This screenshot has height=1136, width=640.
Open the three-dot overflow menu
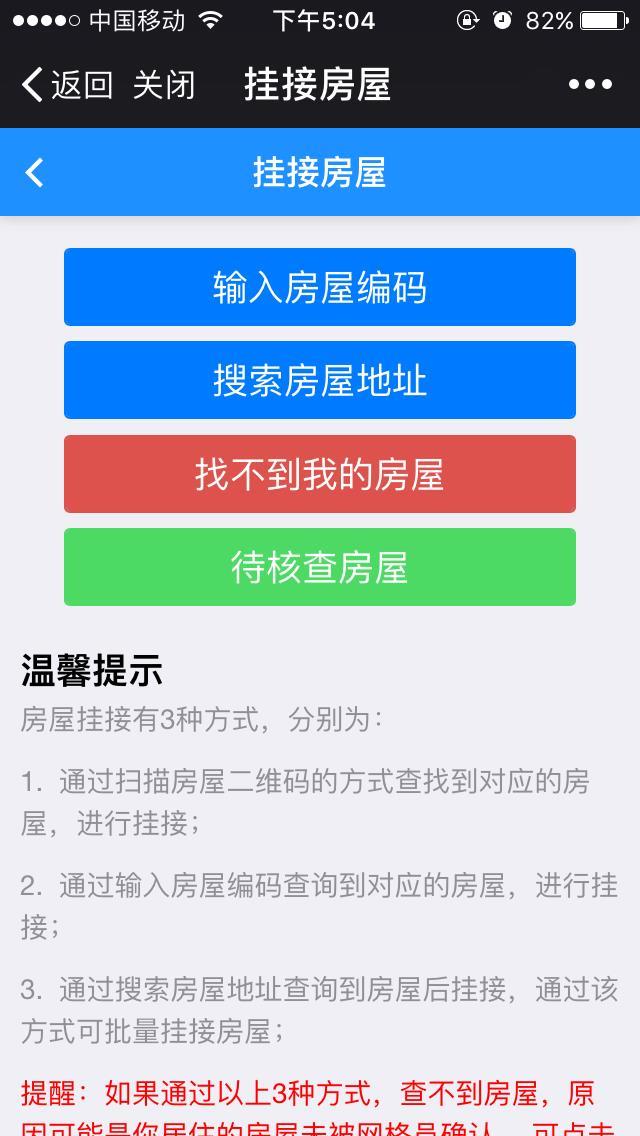pos(590,85)
